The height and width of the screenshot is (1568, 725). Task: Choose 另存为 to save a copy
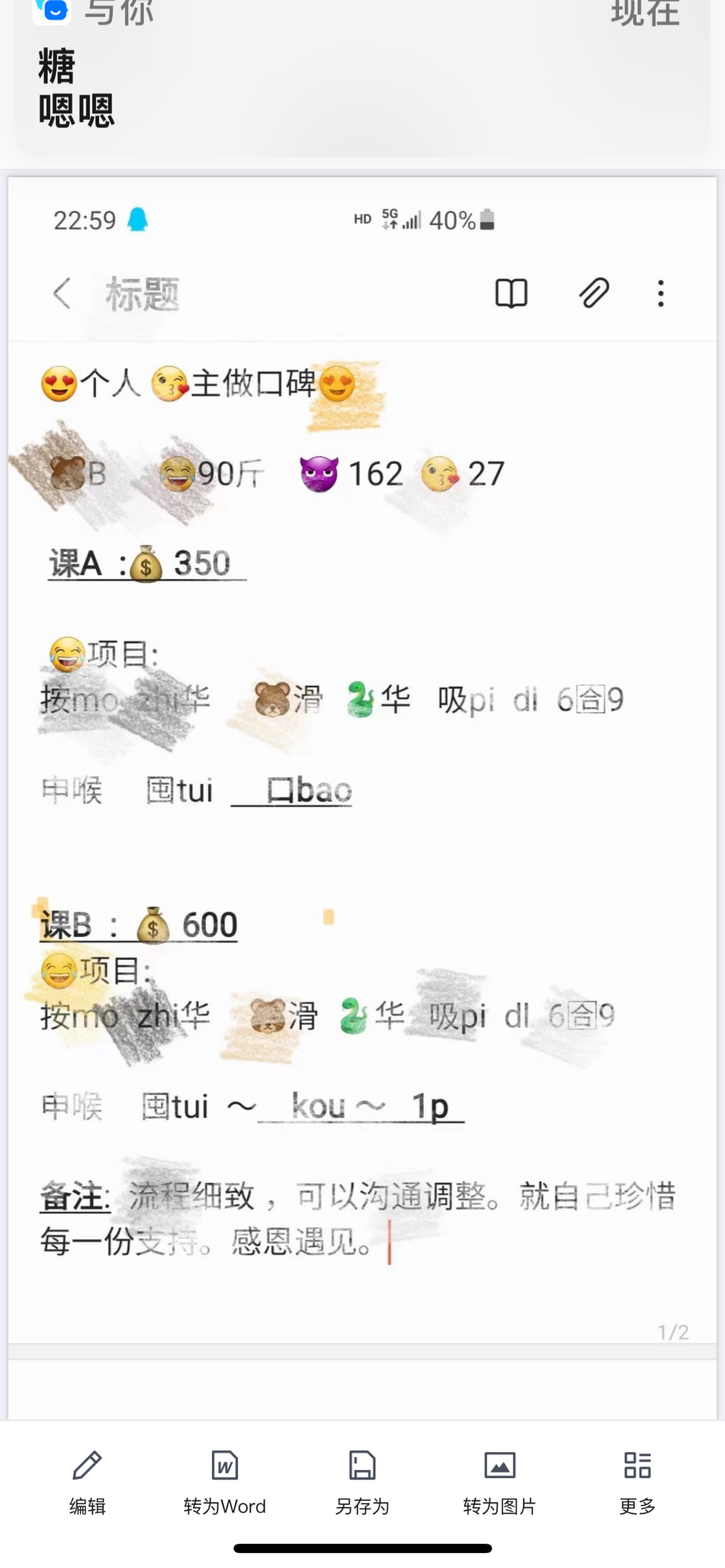coord(362,1482)
